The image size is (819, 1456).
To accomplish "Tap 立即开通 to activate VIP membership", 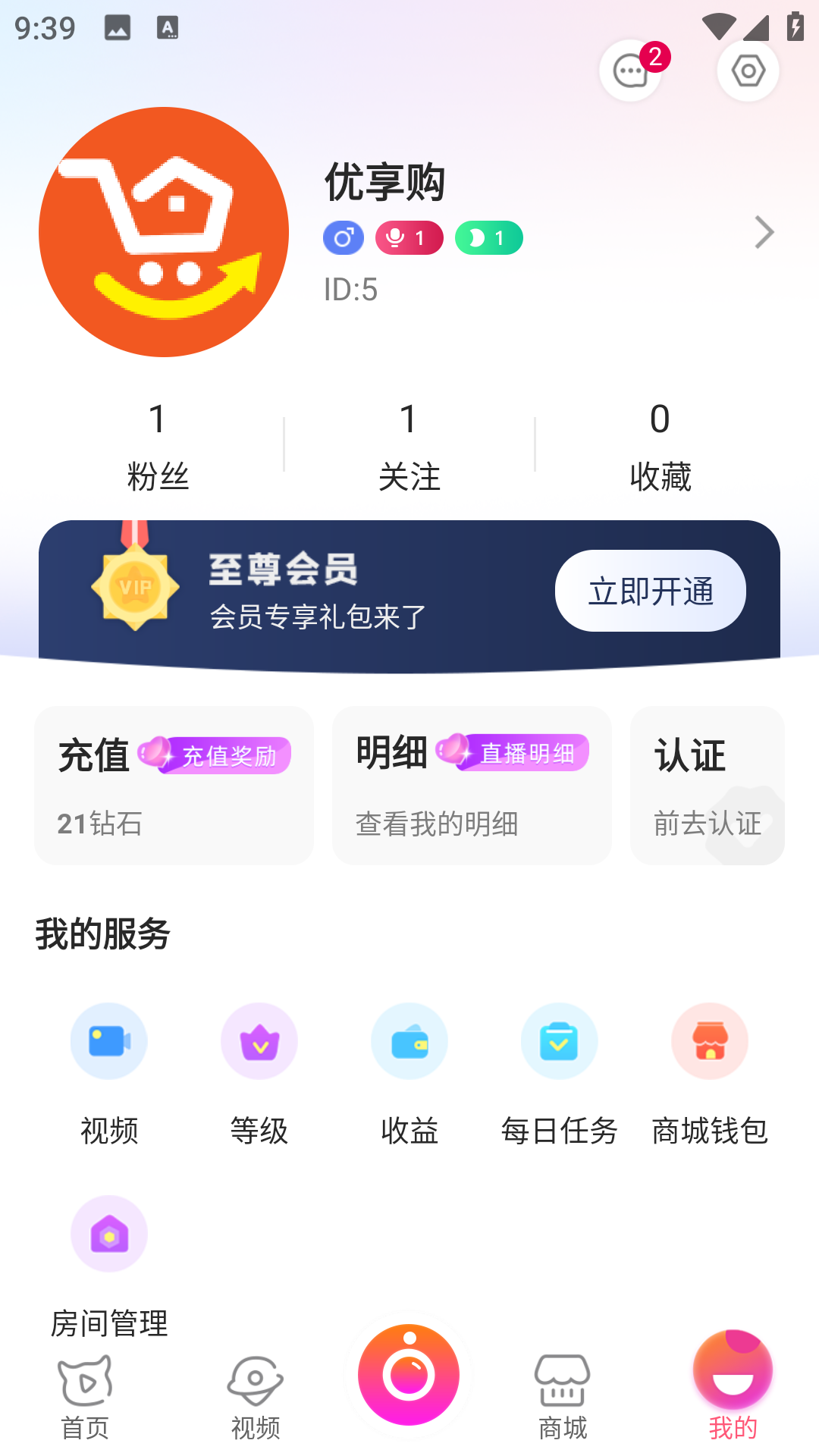I will pyautogui.click(x=651, y=591).
